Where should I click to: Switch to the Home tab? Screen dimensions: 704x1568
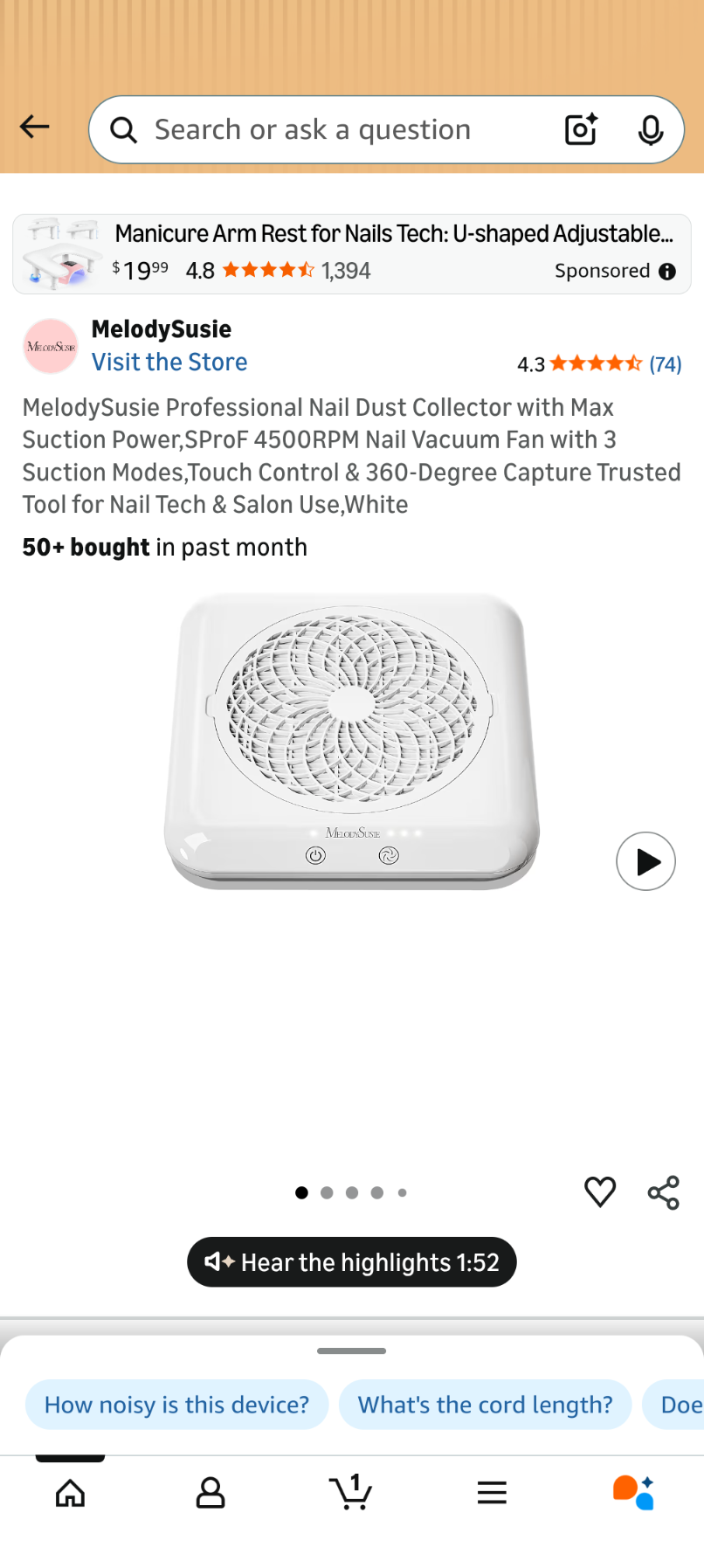[x=71, y=1493]
